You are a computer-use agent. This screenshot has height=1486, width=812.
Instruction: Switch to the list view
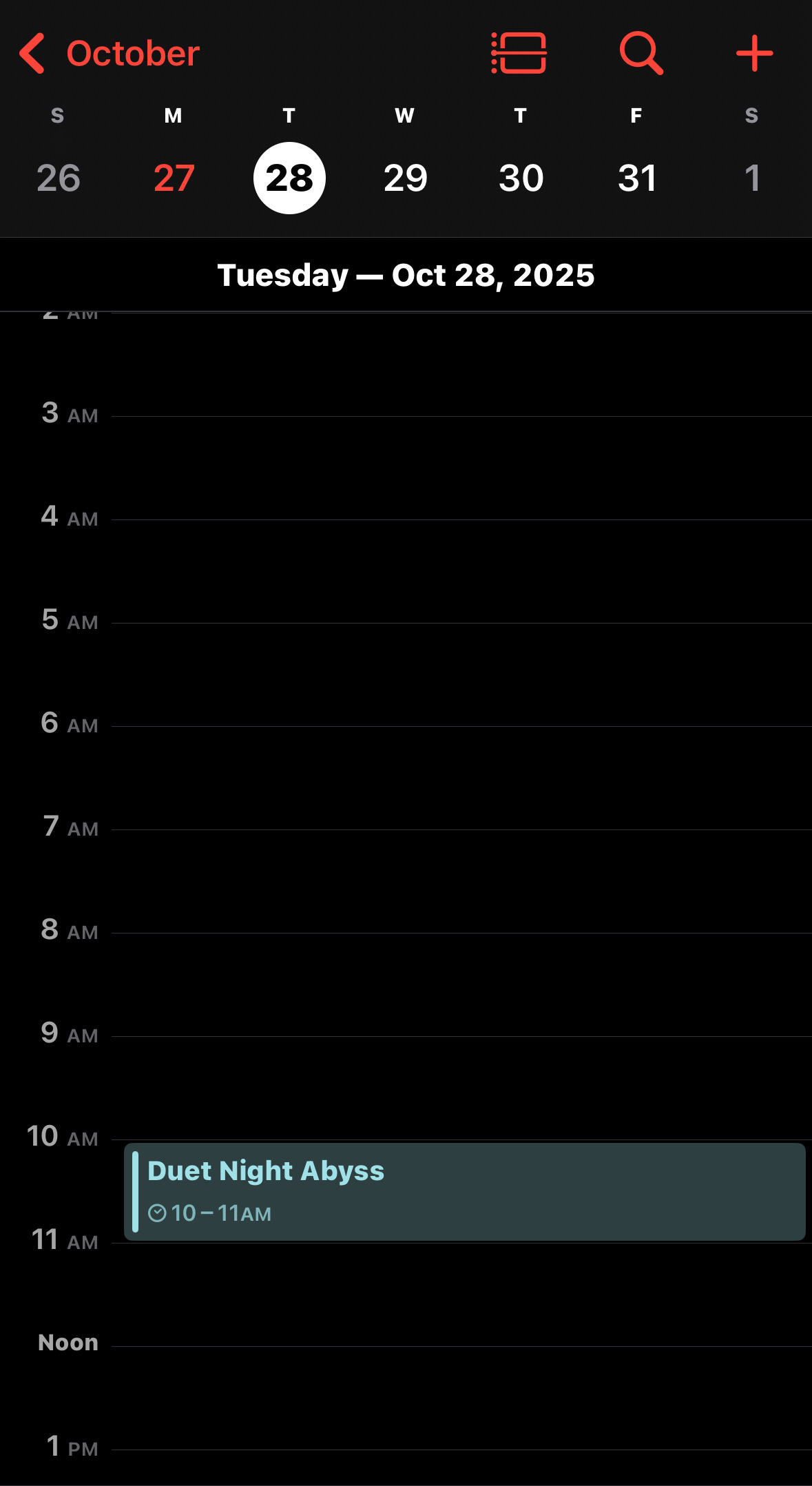coord(519,53)
